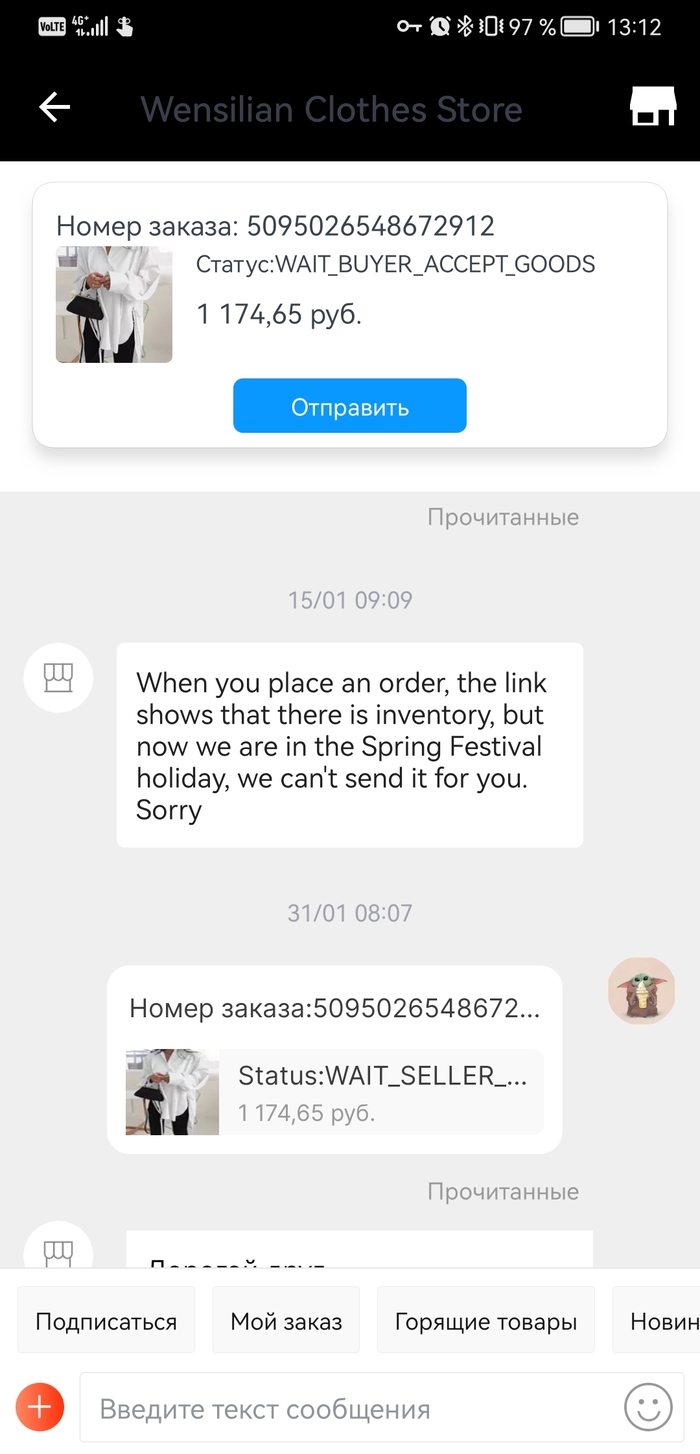Tap the Подписаться chip
The width and height of the screenshot is (700, 1454).
coord(106,1321)
